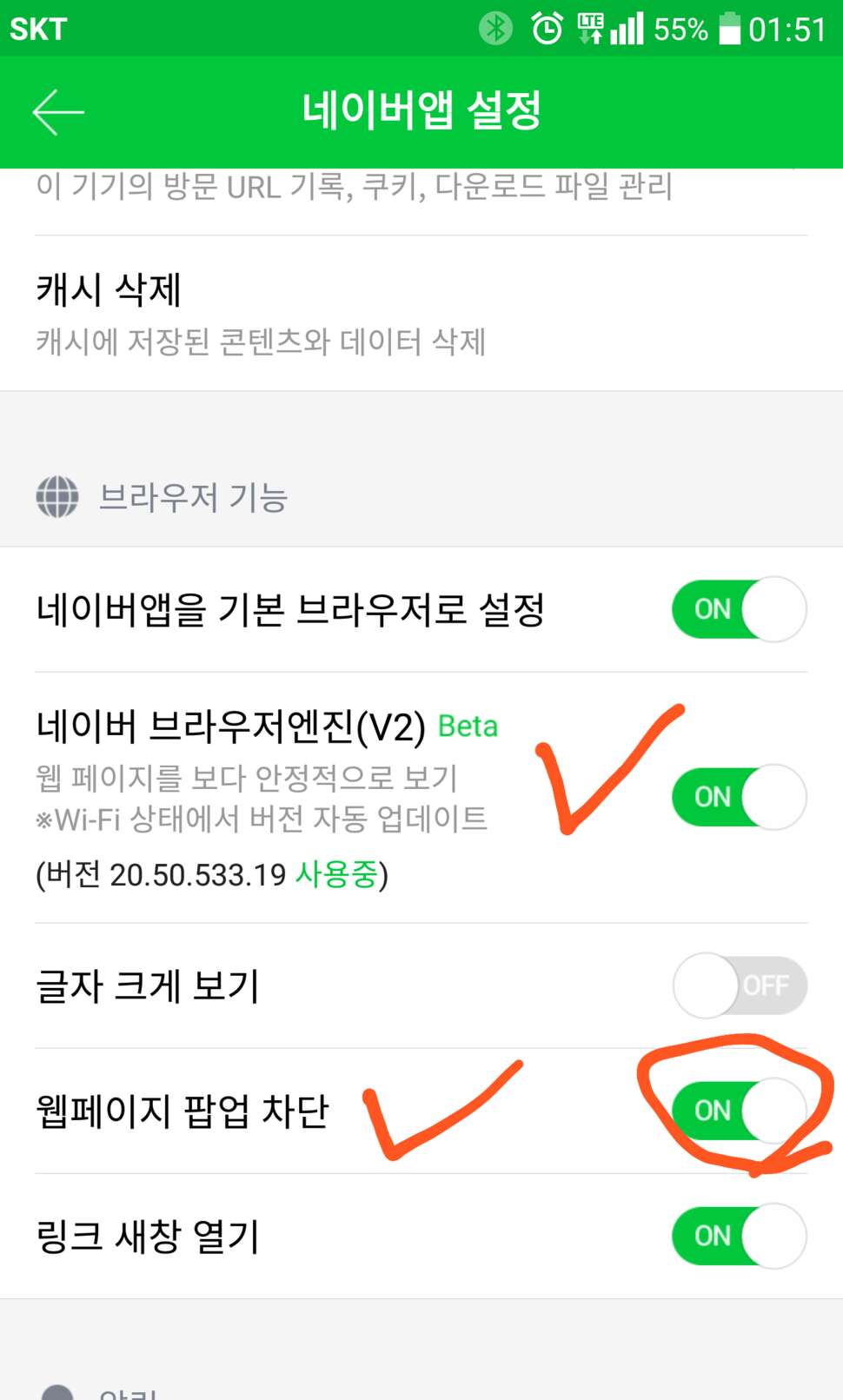Go back using the header arrow

pyautogui.click(x=58, y=112)
